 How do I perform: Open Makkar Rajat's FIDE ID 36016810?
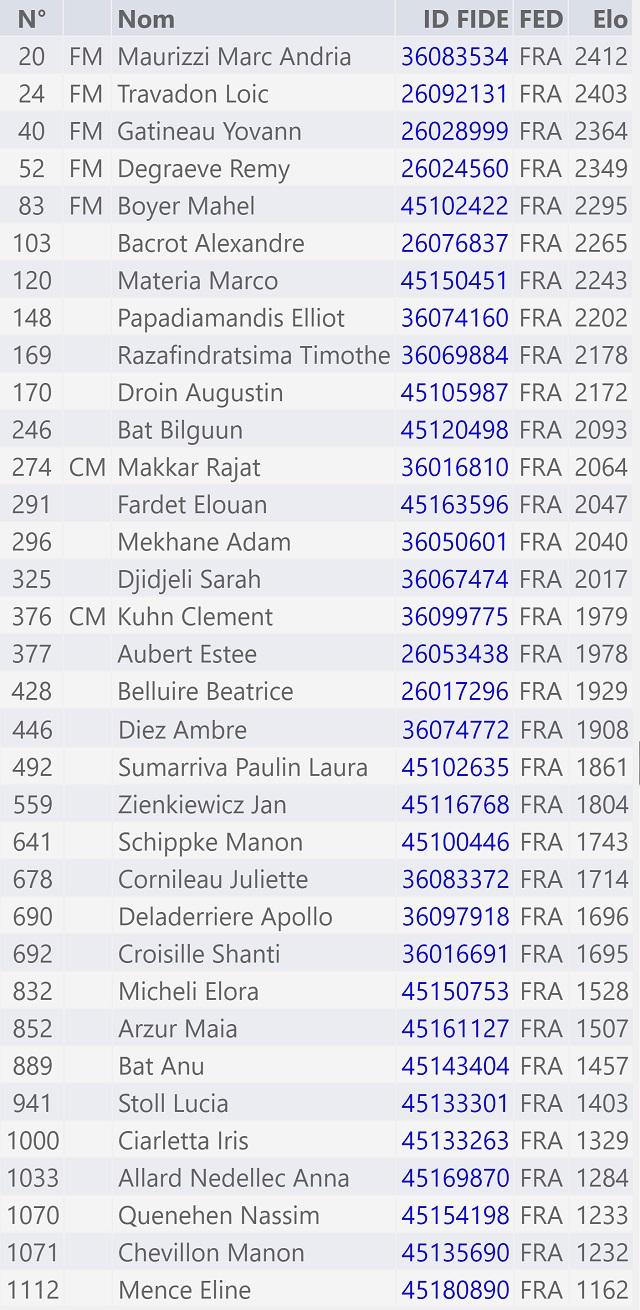pos(455,467)
